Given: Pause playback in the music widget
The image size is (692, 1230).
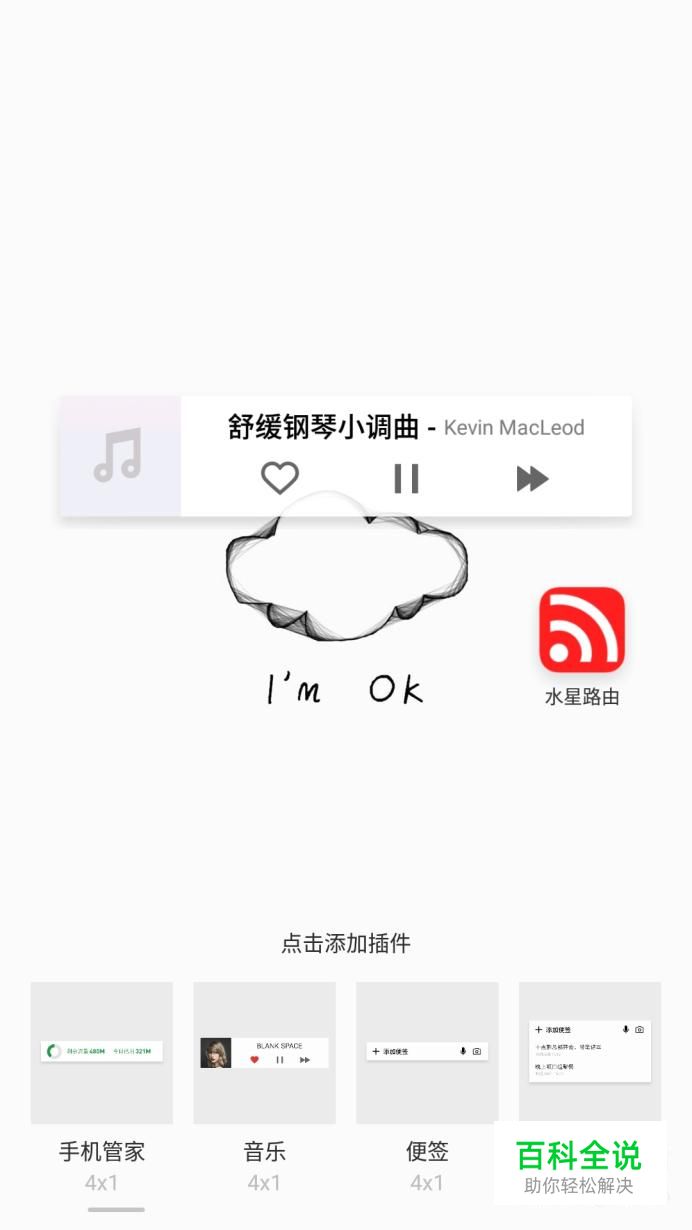Looking at the screenshot, I should 406,478.
